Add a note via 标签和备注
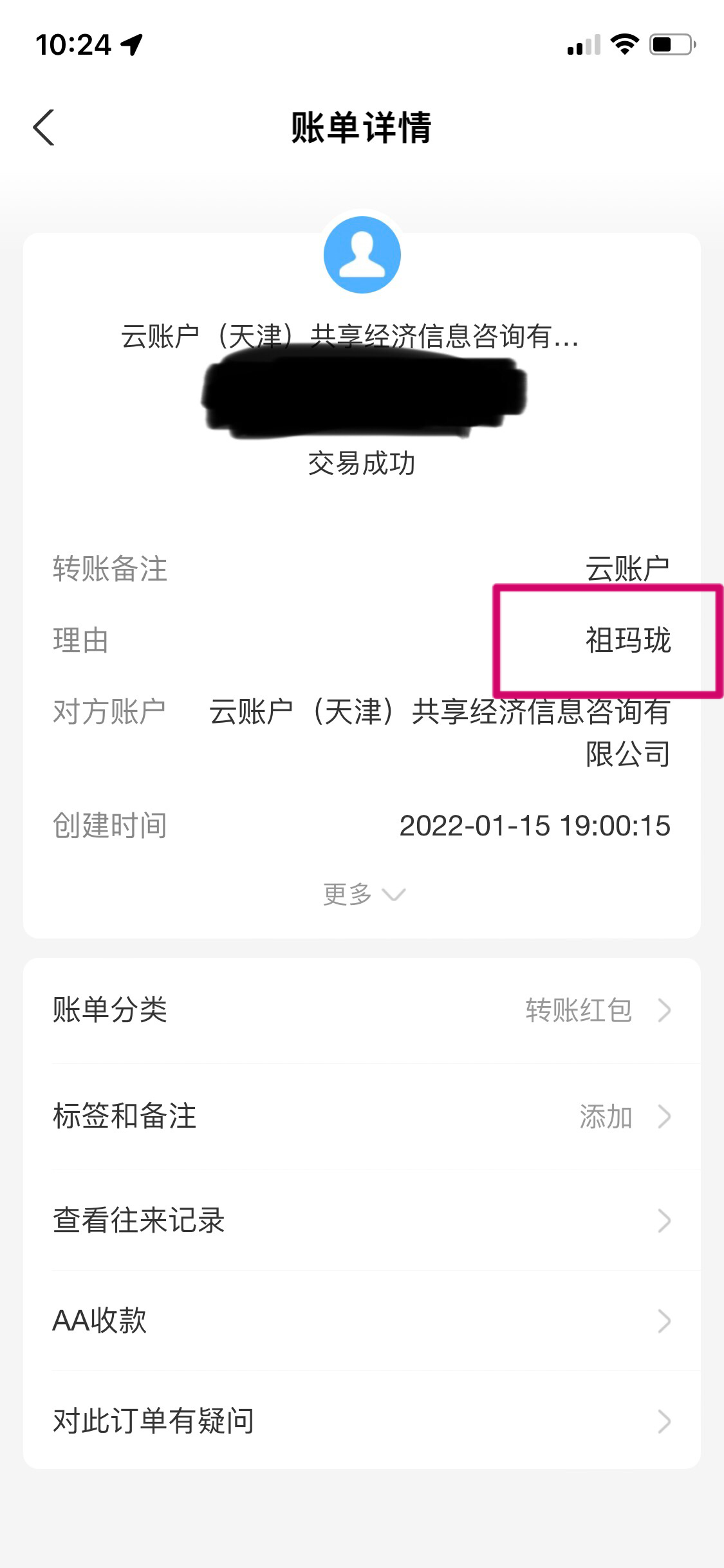Image resolution: width=724 pixels, height=1568 pixels. (362, 1116)
